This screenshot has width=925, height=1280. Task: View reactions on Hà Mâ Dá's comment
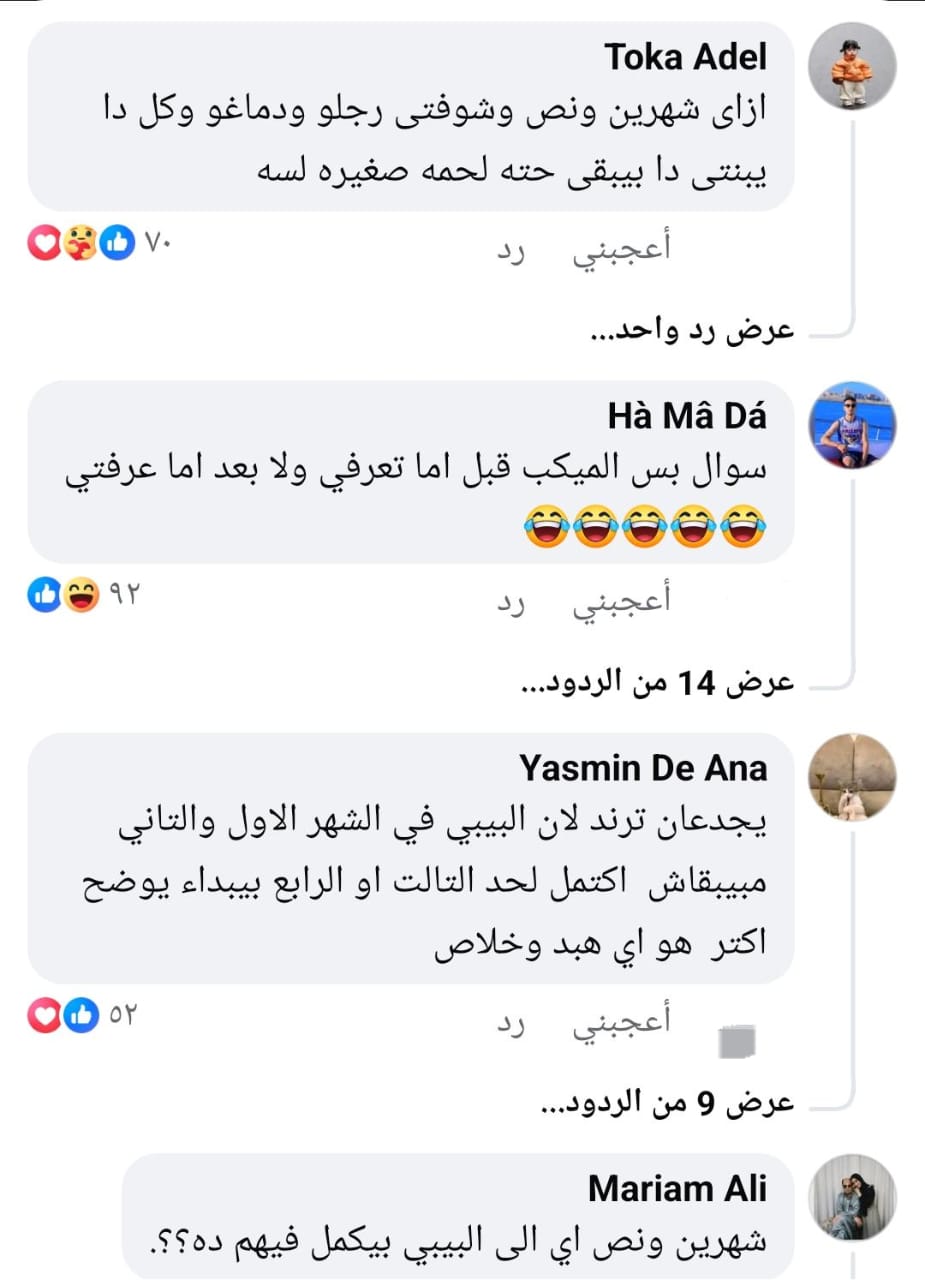click(85, 596)
